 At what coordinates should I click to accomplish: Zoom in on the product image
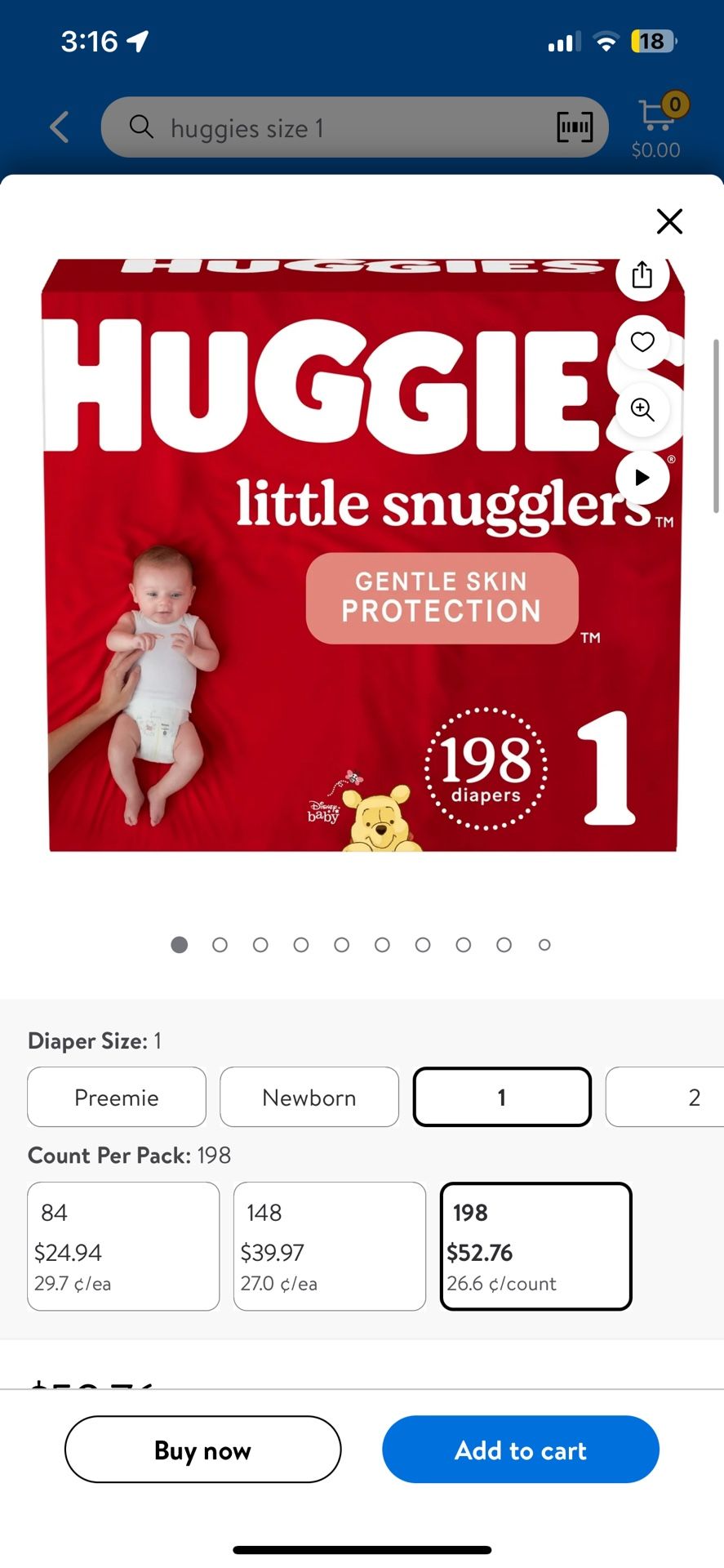tap(642, 410)
